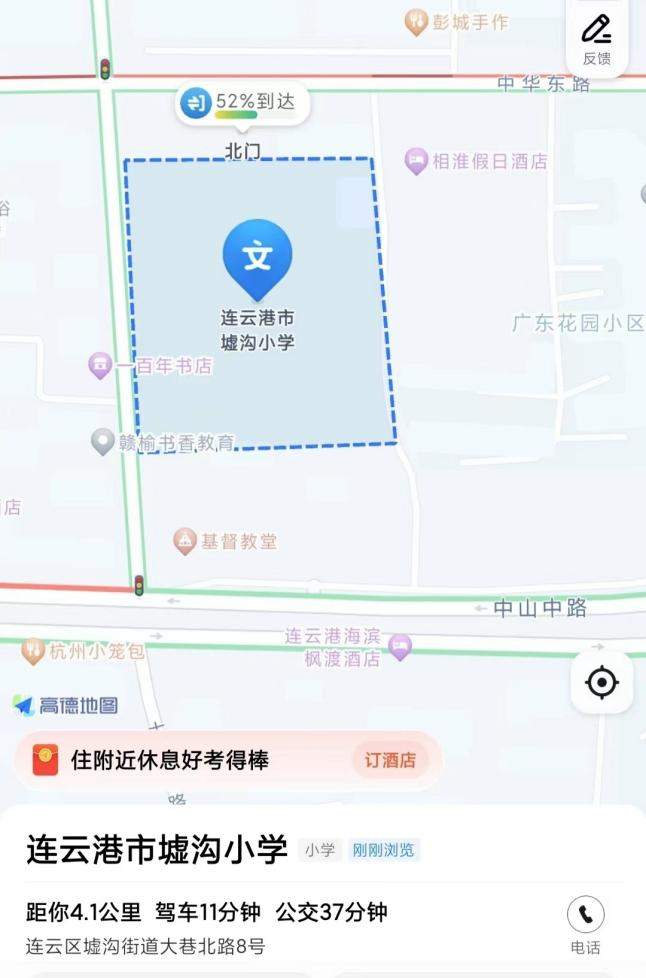Tap the 52%到达 arrival bubble
Viewport: 646px width, 978px height.
click(x=242, y=103)
